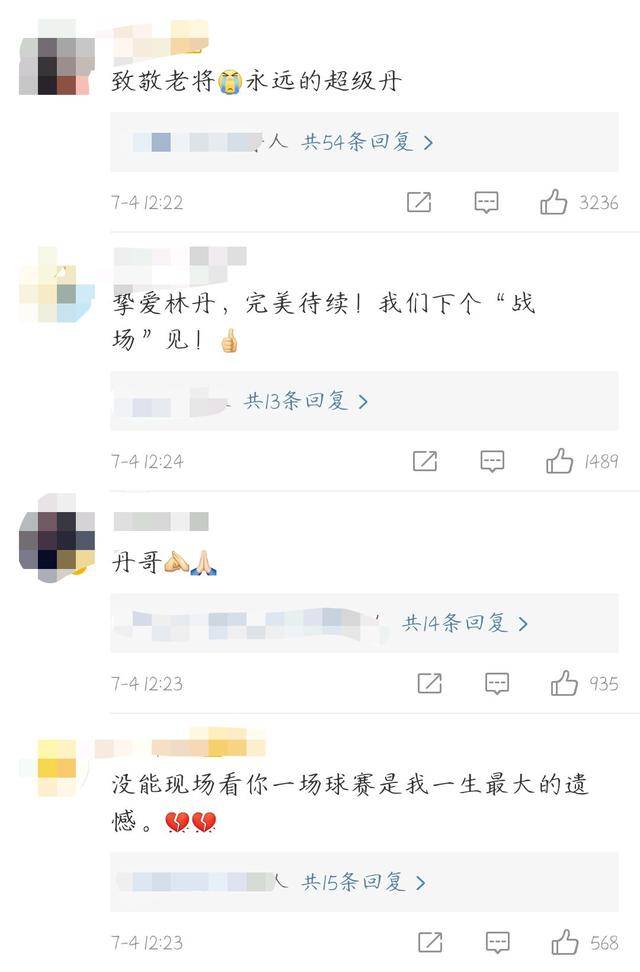Repost the comment '没能现场看你一场球赛'
This screenshot has width=640, height=972.
pyautogui.click(x=430, y=942)
